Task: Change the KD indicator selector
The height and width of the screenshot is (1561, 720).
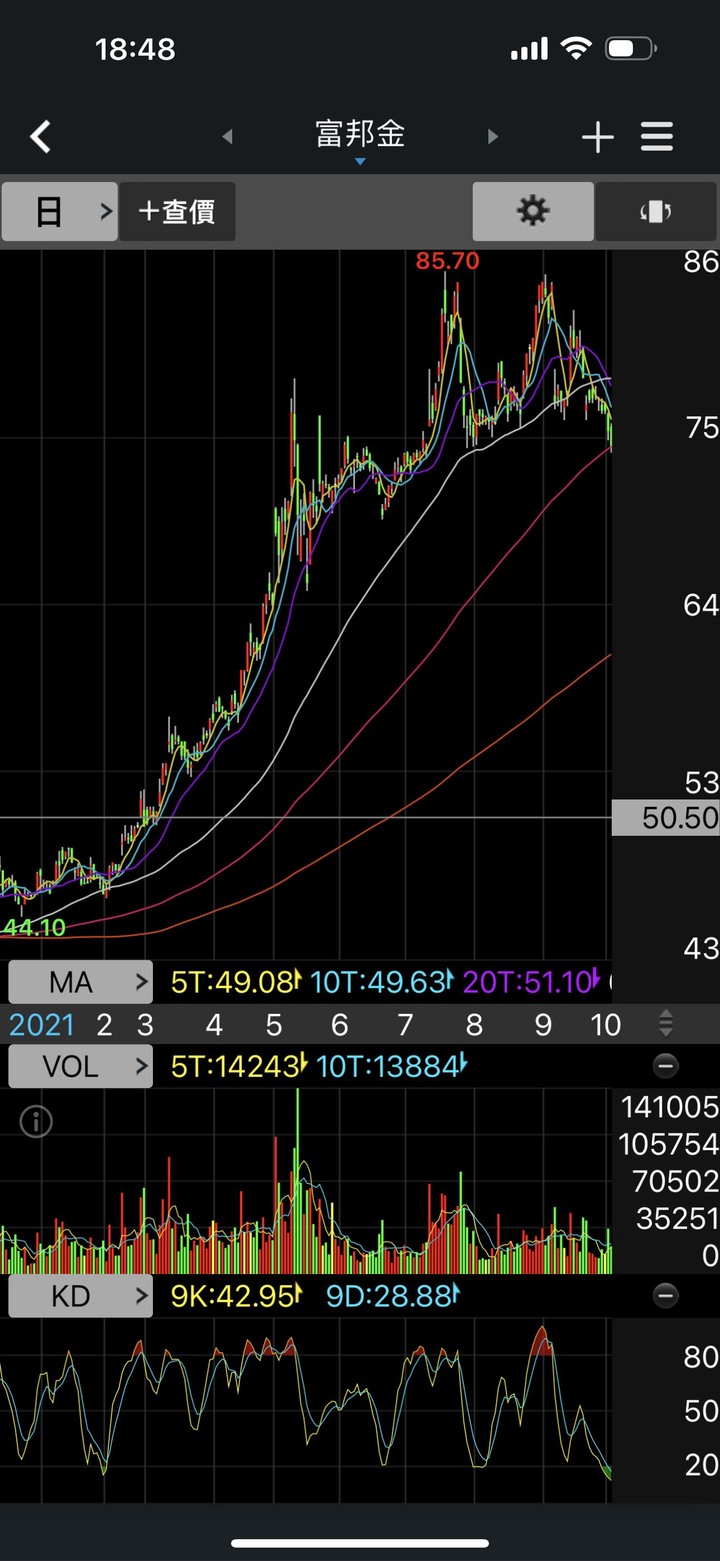Action: [80, 1297]
